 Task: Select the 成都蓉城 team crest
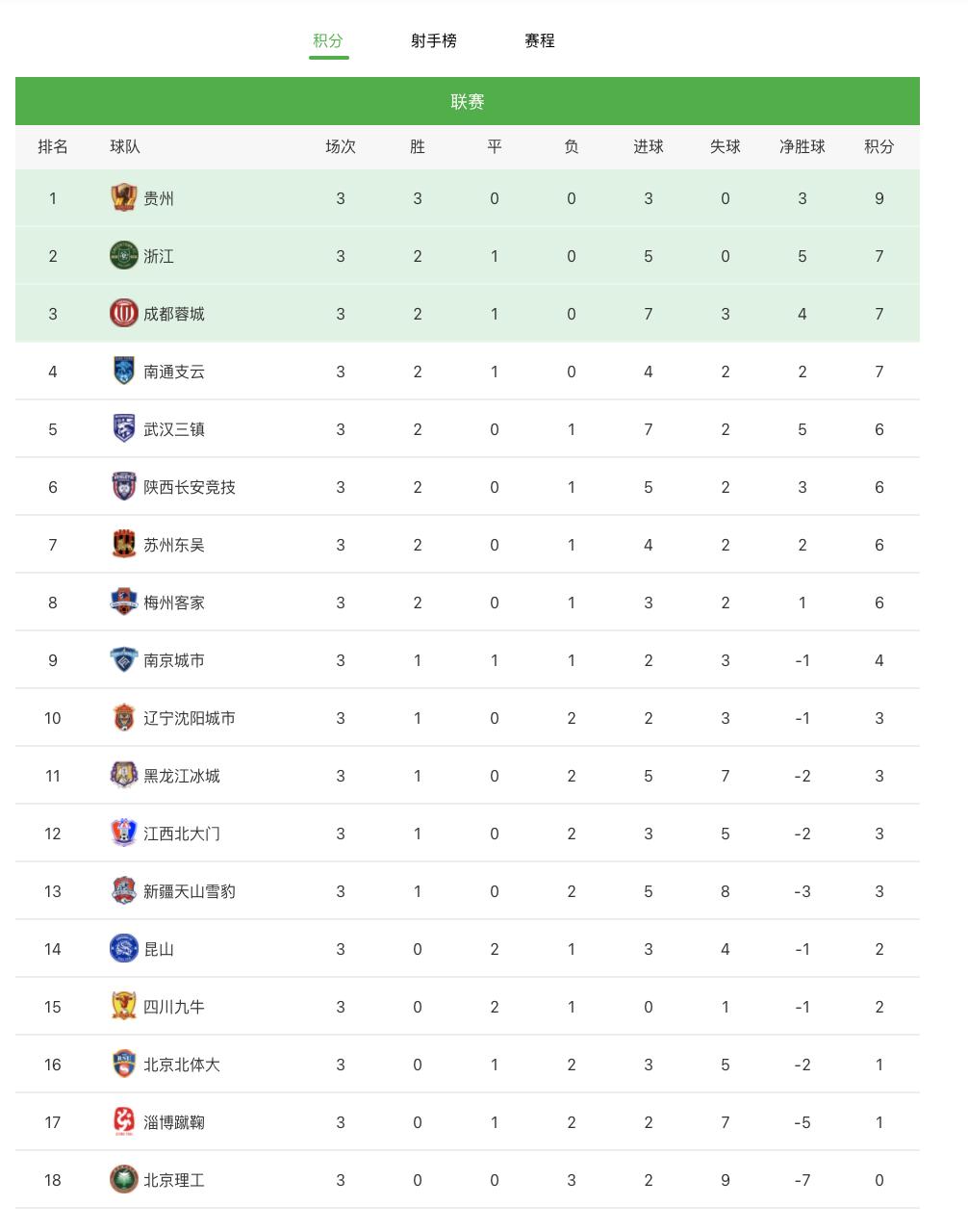click(x=124, y=314)
